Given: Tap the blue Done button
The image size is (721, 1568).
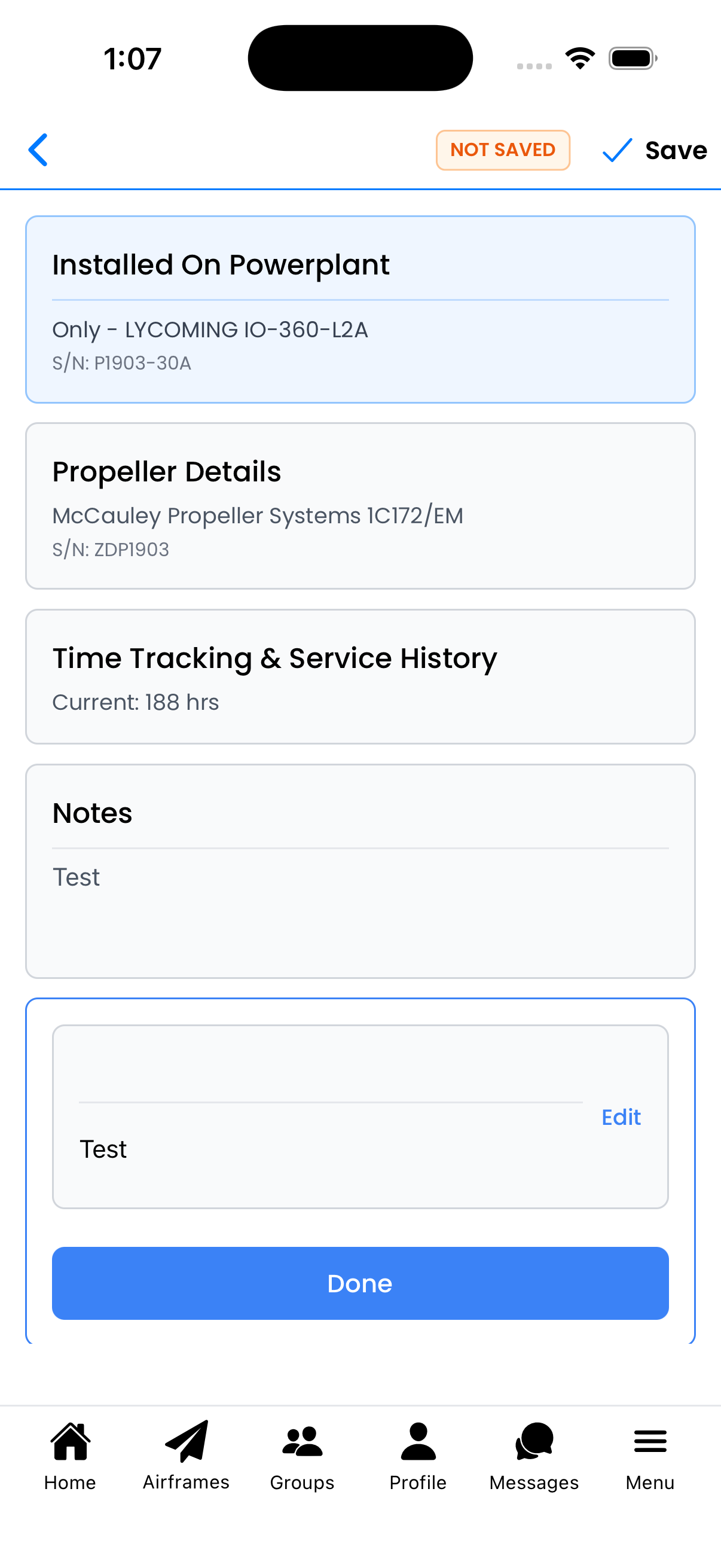Looking at the screenshot, I should pyautogui.click(x=360, y=1283).
